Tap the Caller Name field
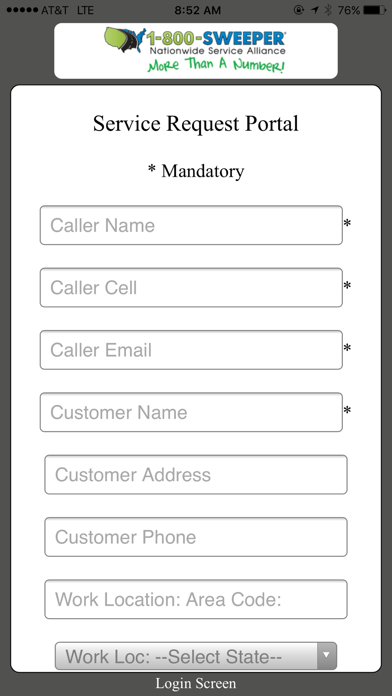 tap(191, 225)
